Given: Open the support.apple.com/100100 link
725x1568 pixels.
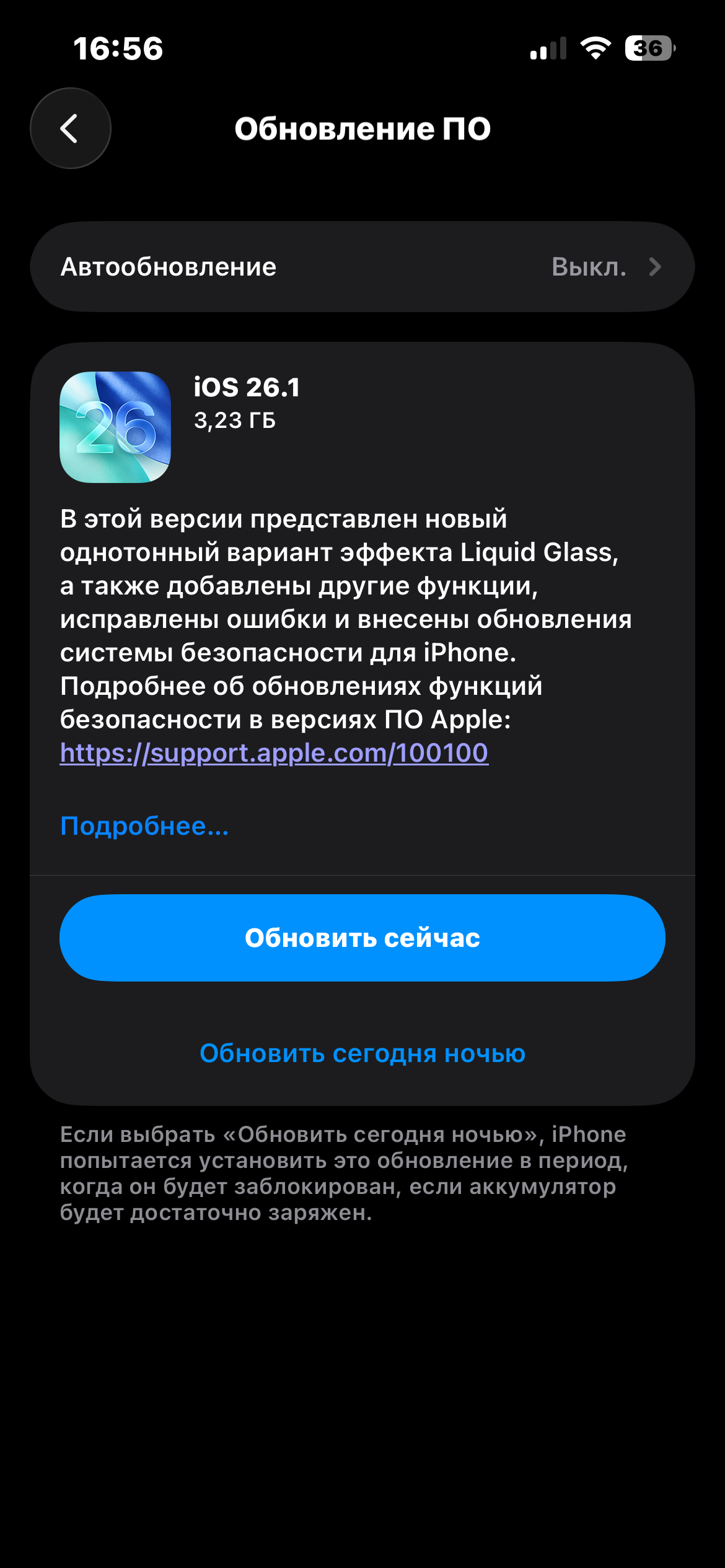Looking at the screenshot, I should coord(274,753).
